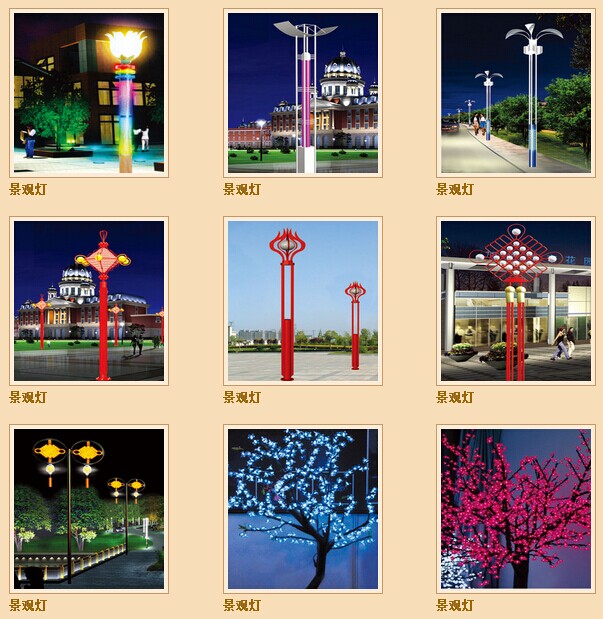Open the blue LED tree light tile
The height and width of the screenshot is (619, 603).
tap(302, 509)
